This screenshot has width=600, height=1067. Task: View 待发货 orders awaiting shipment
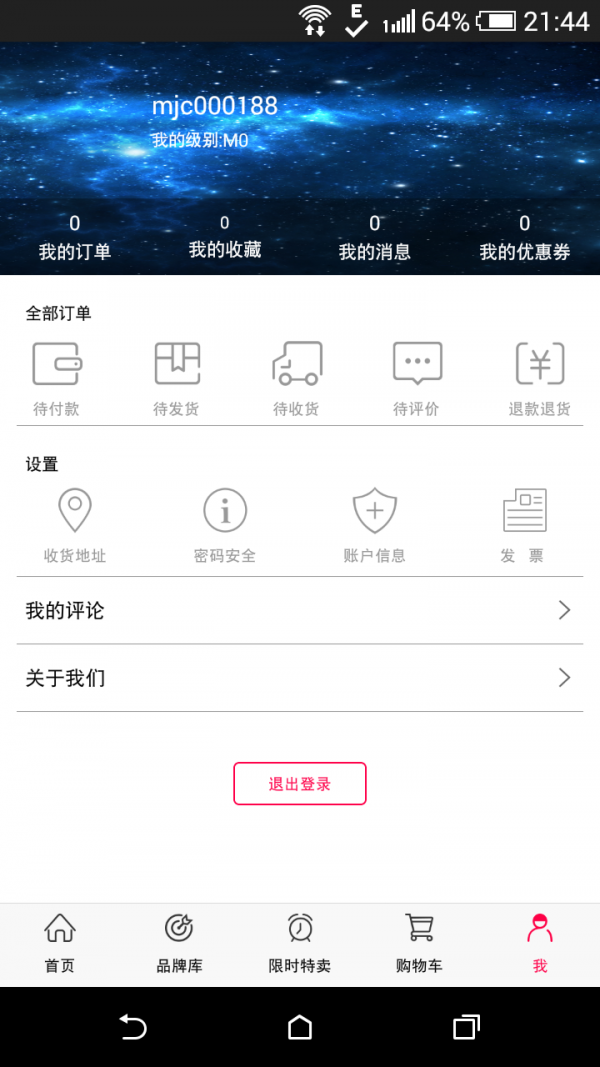[176, 378]
